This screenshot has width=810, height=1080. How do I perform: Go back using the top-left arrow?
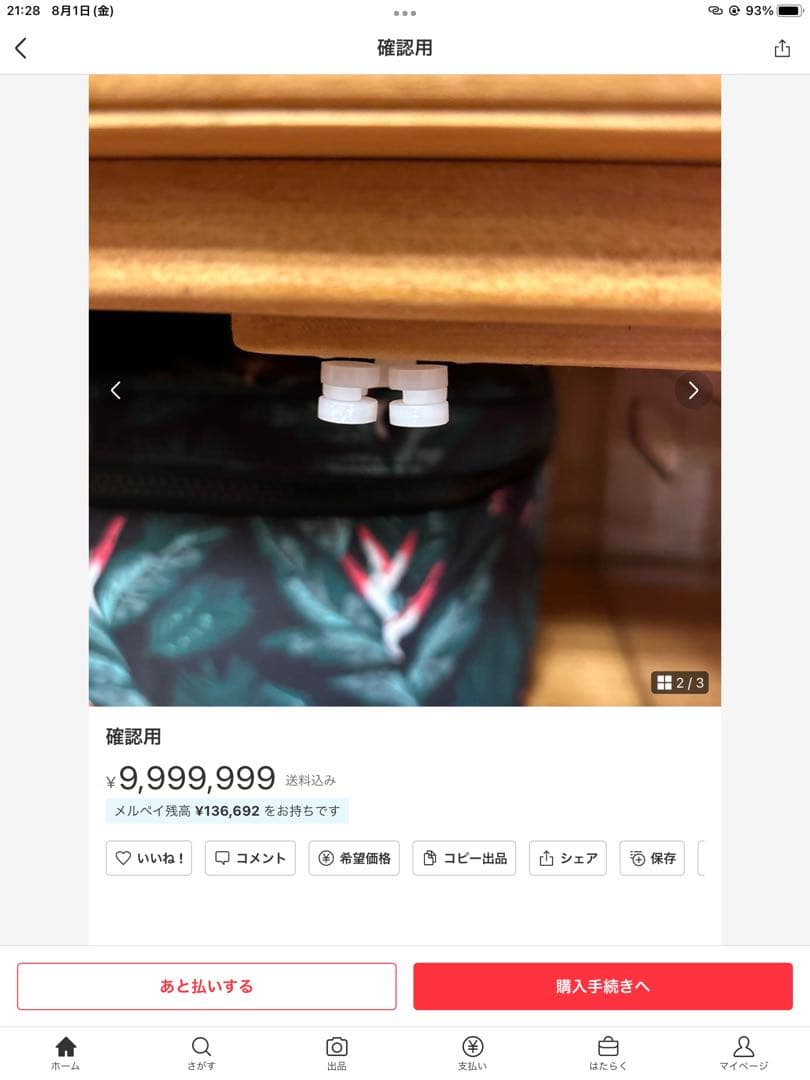21,48
